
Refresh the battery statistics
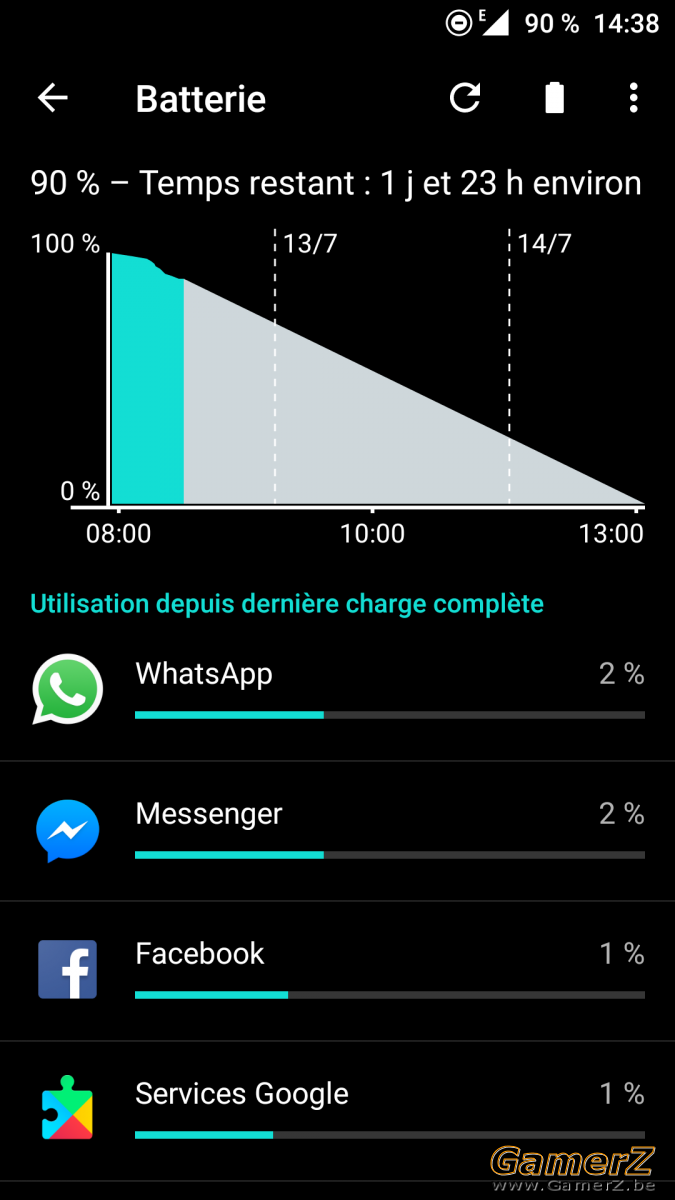point(465,98)
